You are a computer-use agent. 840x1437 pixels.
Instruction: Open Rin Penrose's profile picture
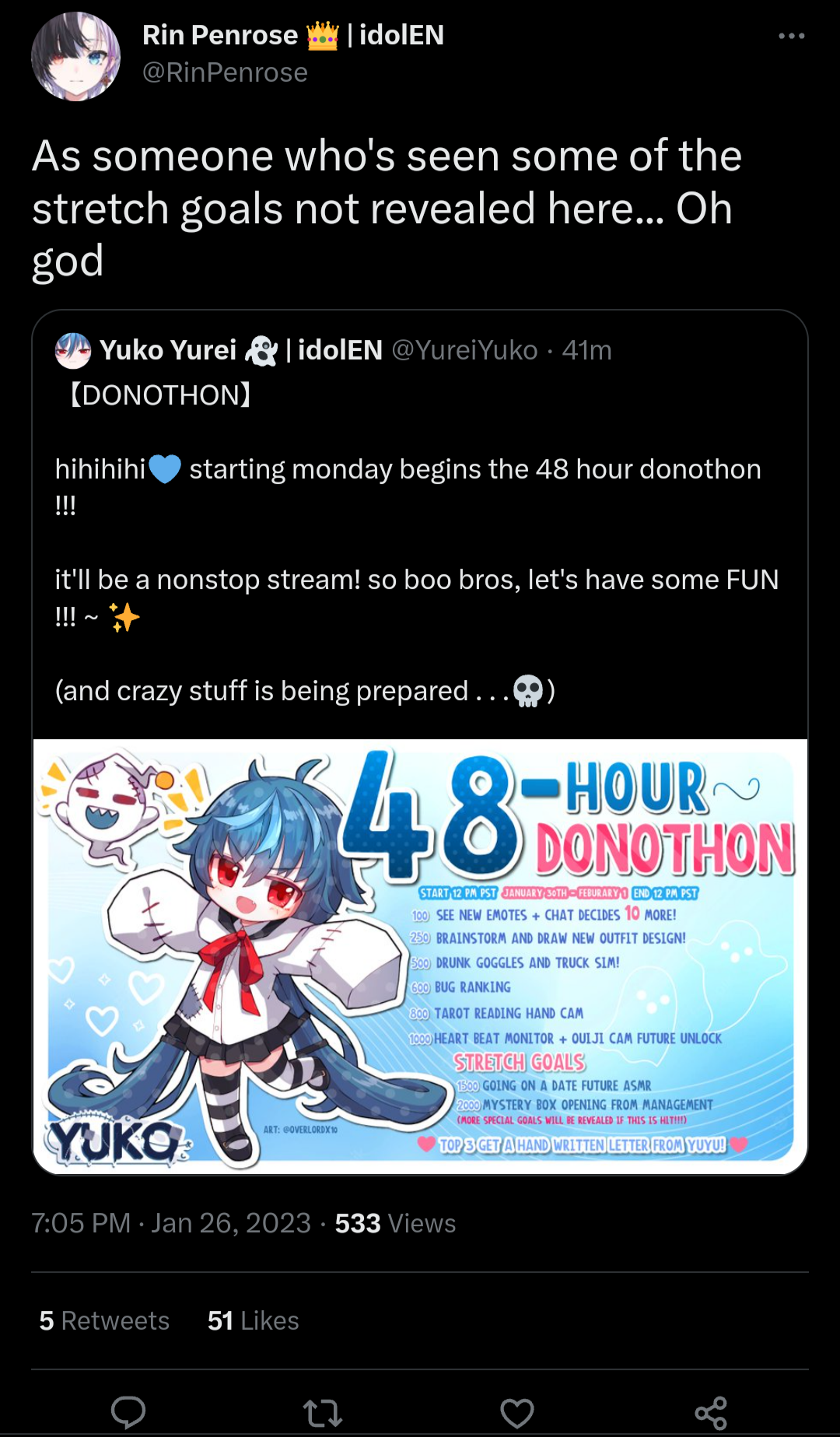pyautogui.click(x=75, y=56)
